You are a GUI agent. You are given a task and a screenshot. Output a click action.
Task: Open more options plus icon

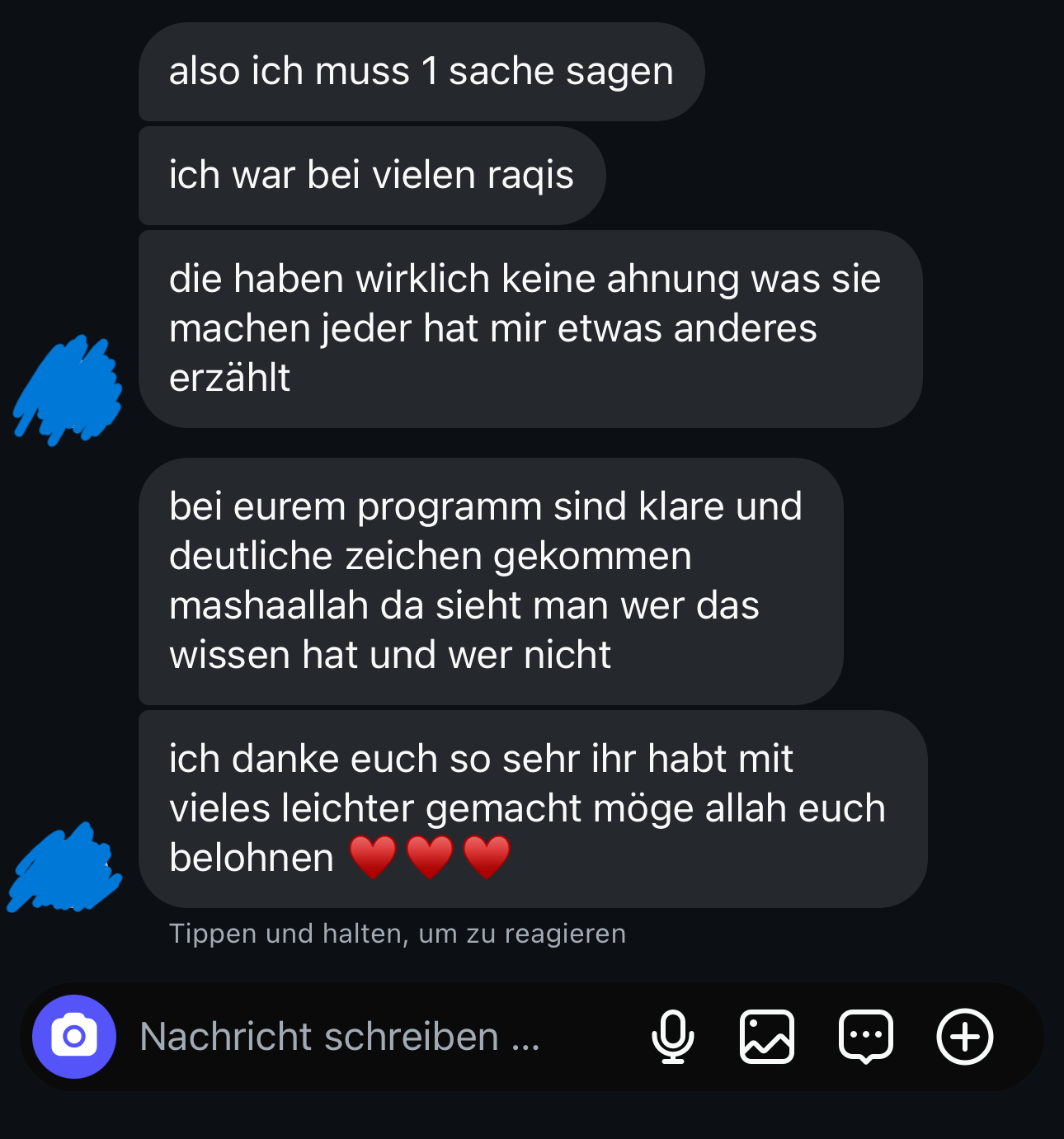click(964, 1037)
